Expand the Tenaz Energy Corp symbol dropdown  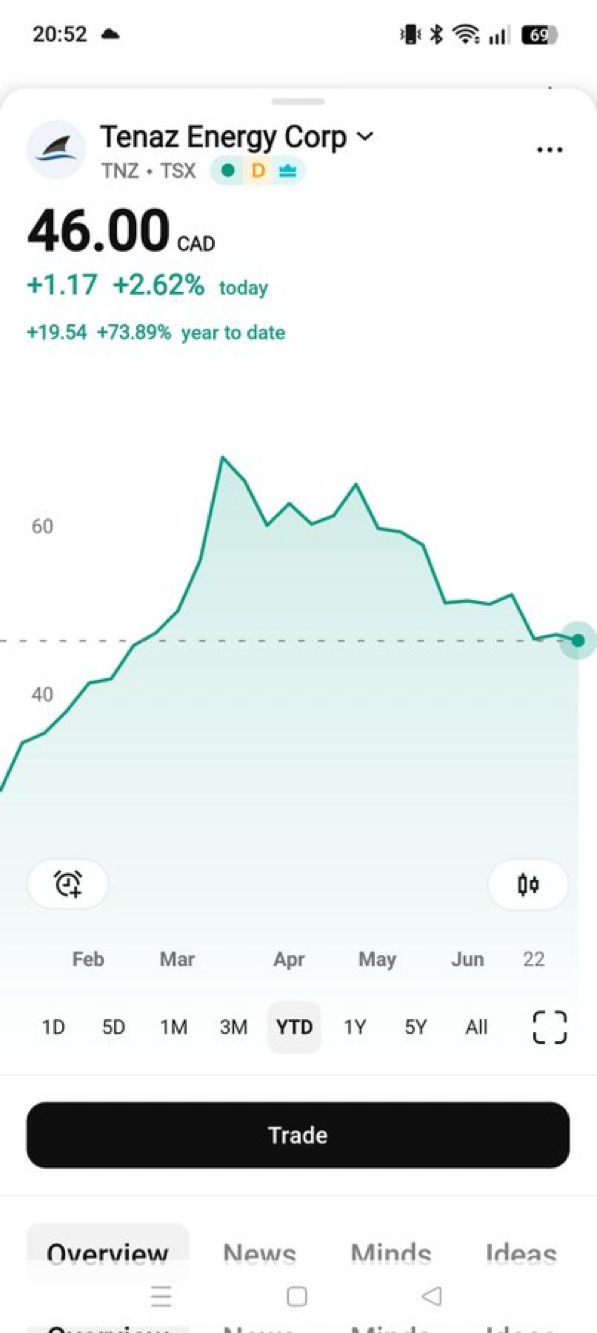[365, 136]
